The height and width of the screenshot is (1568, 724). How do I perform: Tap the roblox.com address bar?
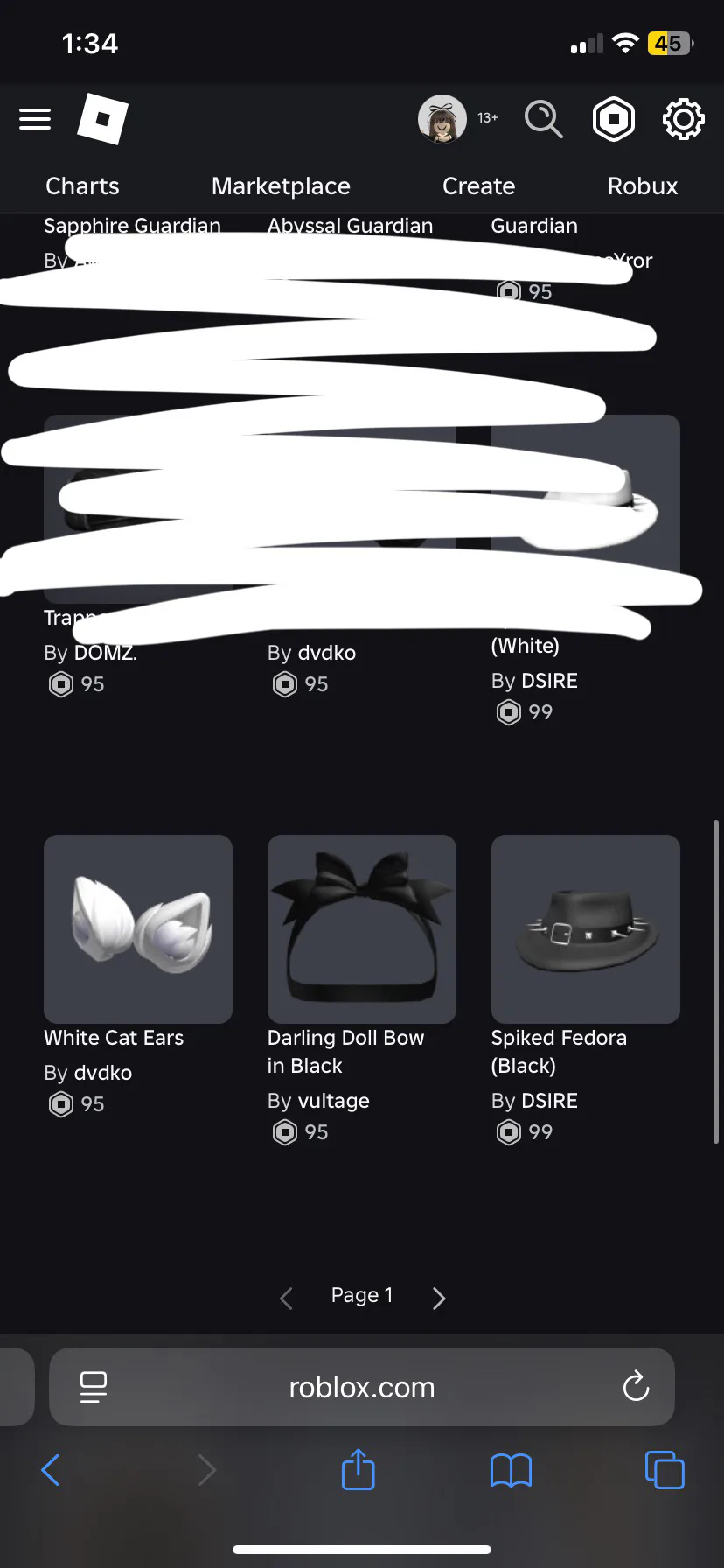362,1387
